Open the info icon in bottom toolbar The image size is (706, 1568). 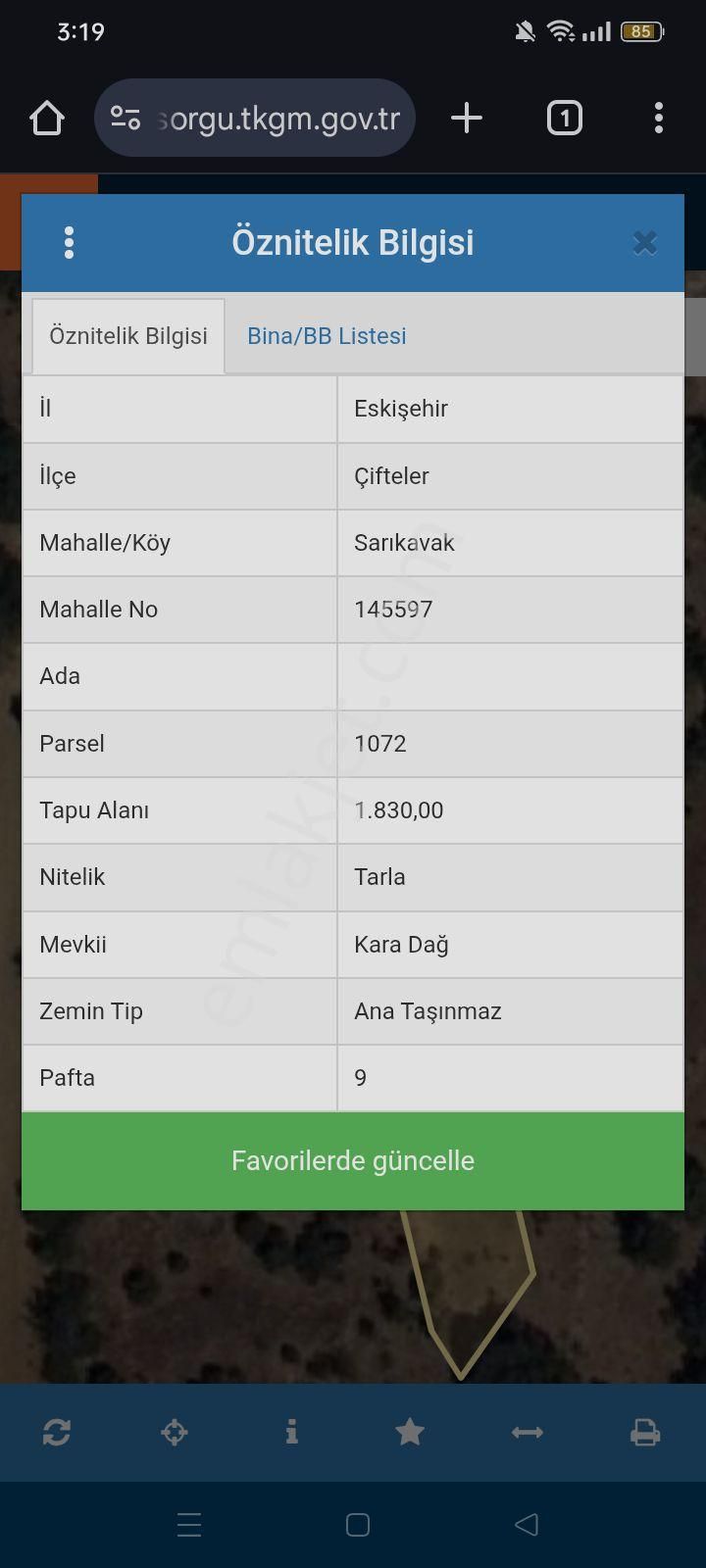291,1433
